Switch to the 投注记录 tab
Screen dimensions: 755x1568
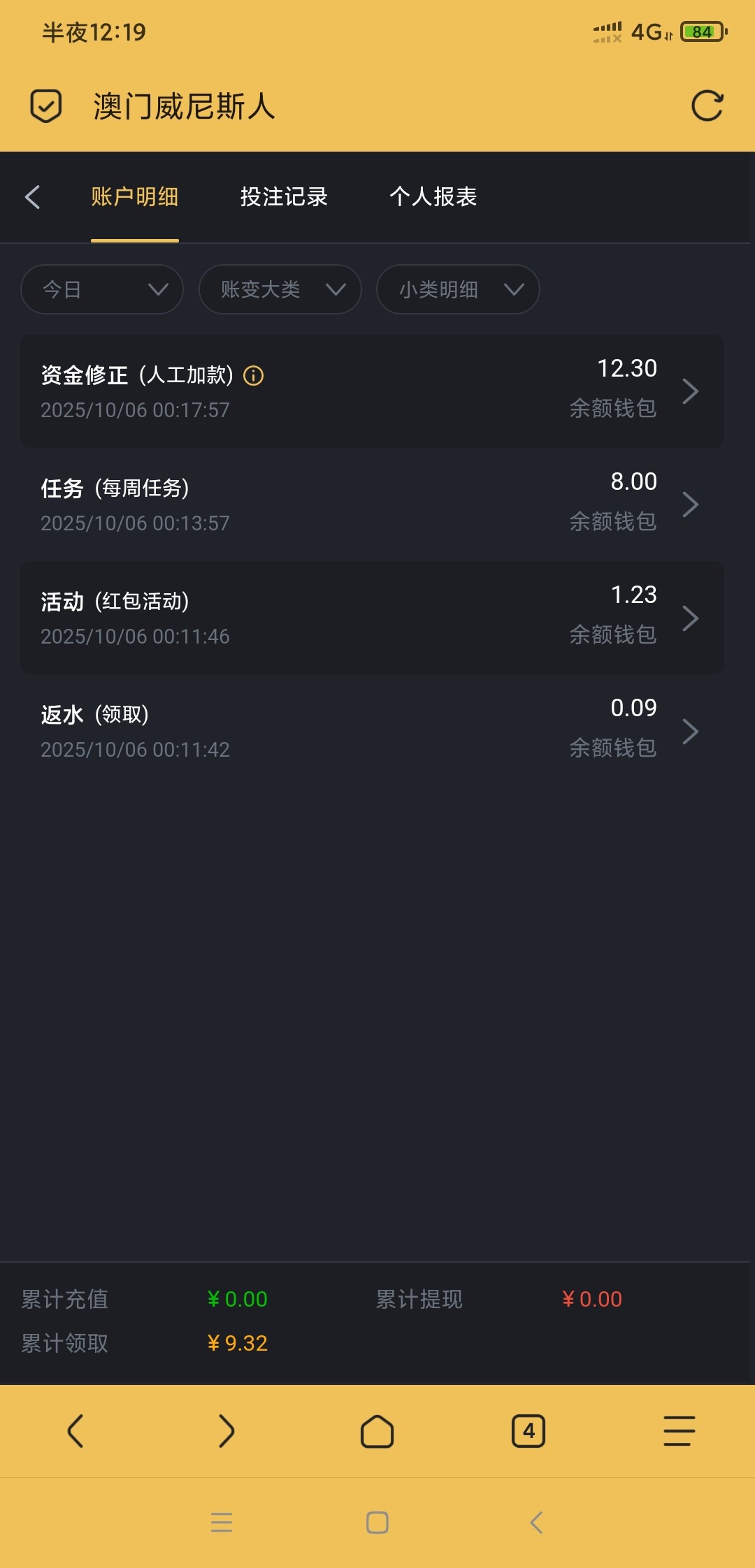[x=284, y=197]
